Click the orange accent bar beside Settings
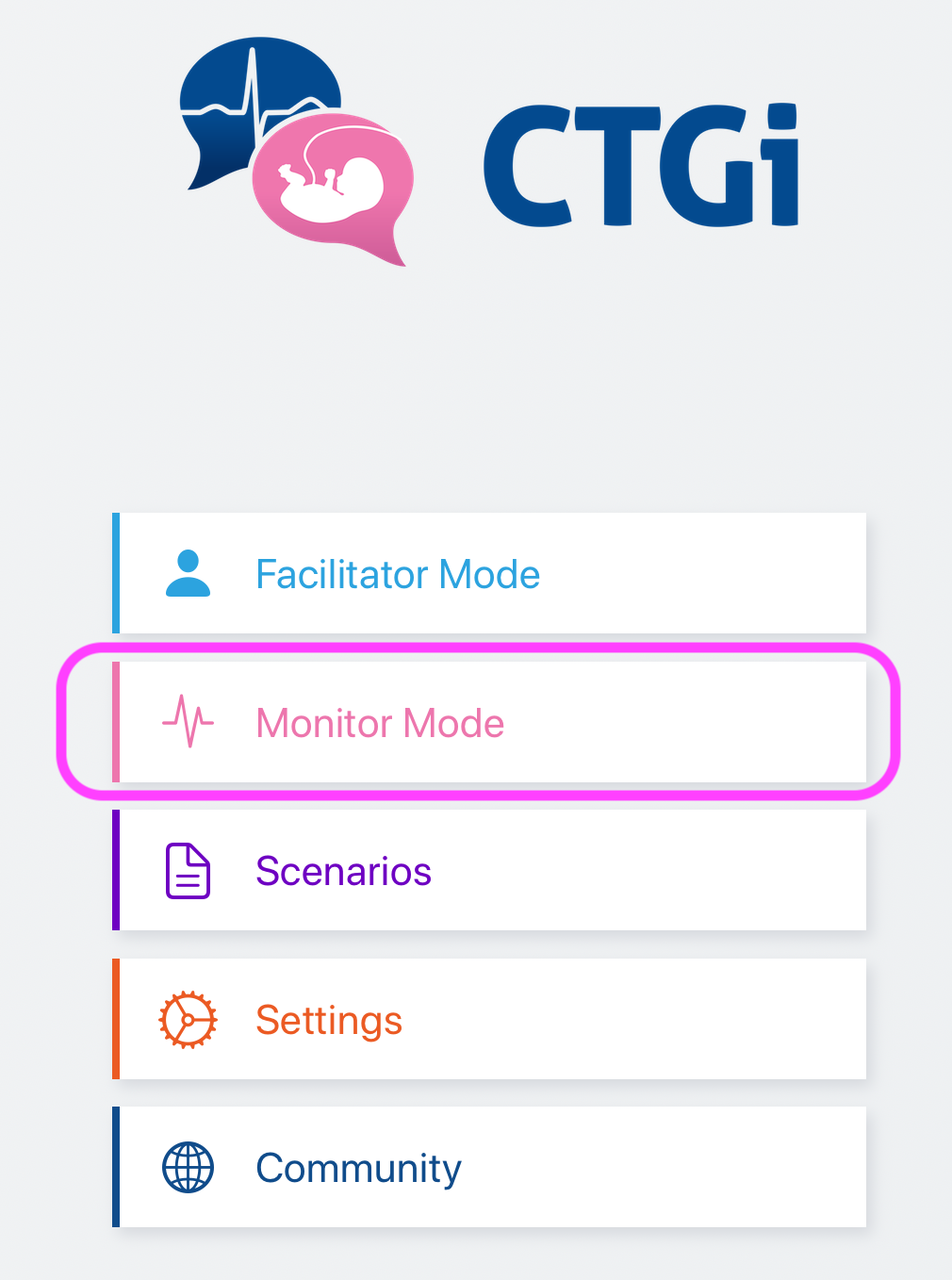This screenshot has height=1280, width=952. [115, 1019]
